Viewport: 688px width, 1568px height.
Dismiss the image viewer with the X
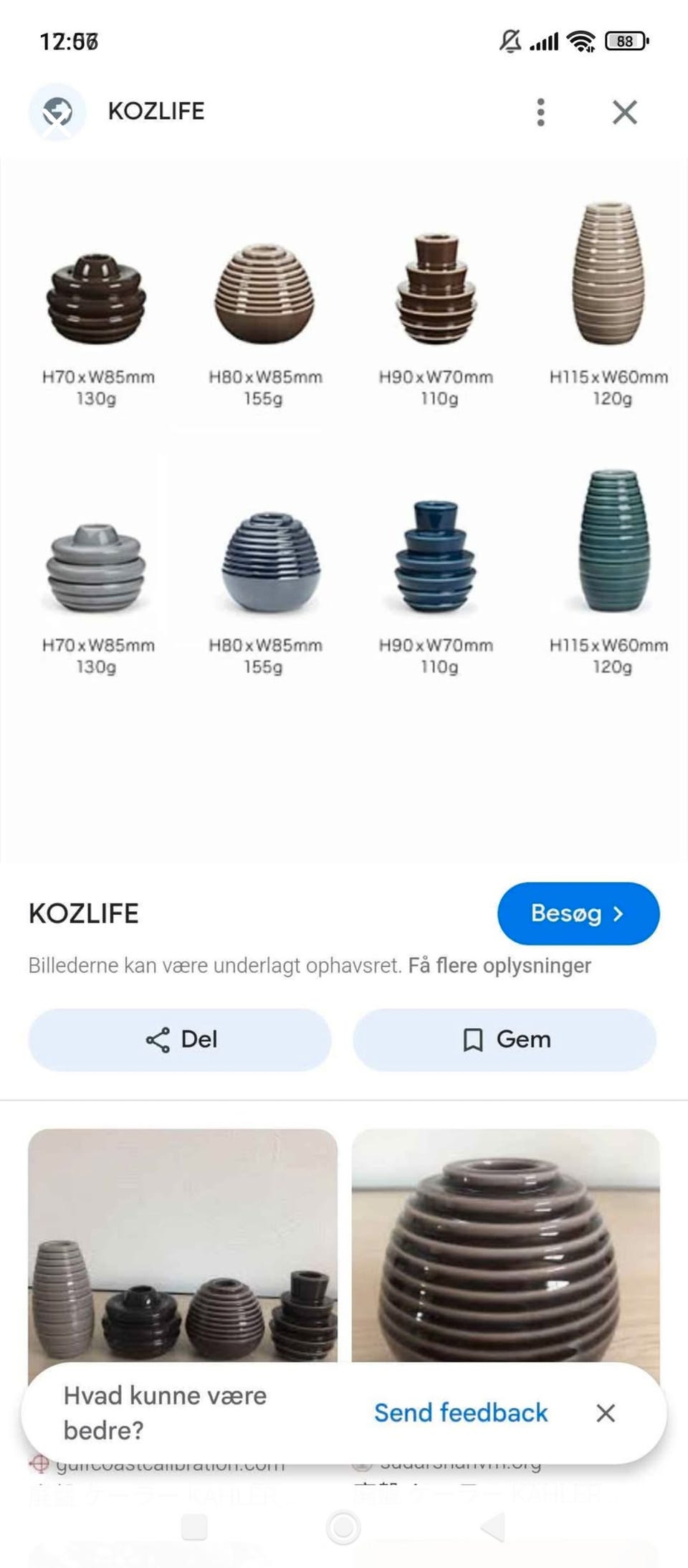click(624, 111)
